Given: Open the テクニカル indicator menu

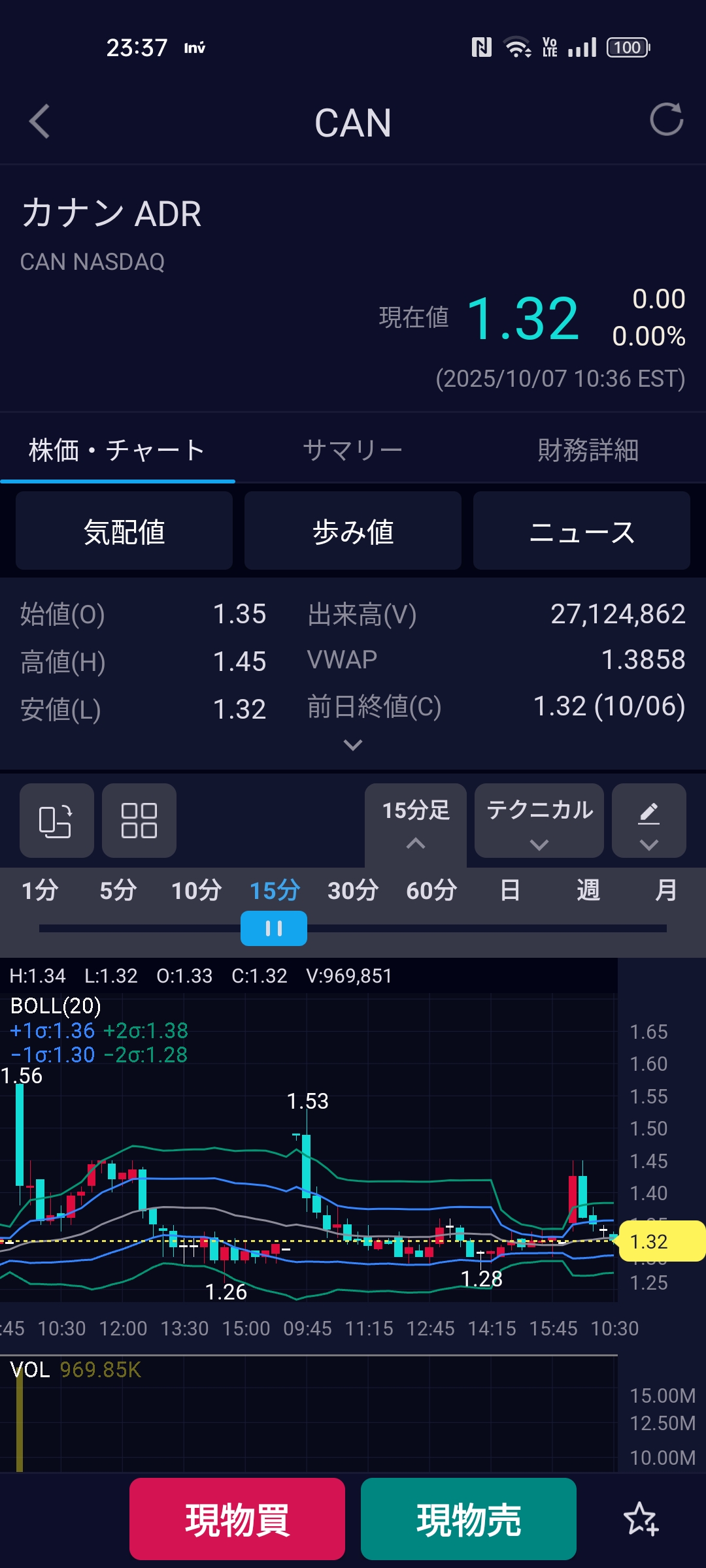Looking at the screenshot, I should pyautogui.click(x=539, y=821).
